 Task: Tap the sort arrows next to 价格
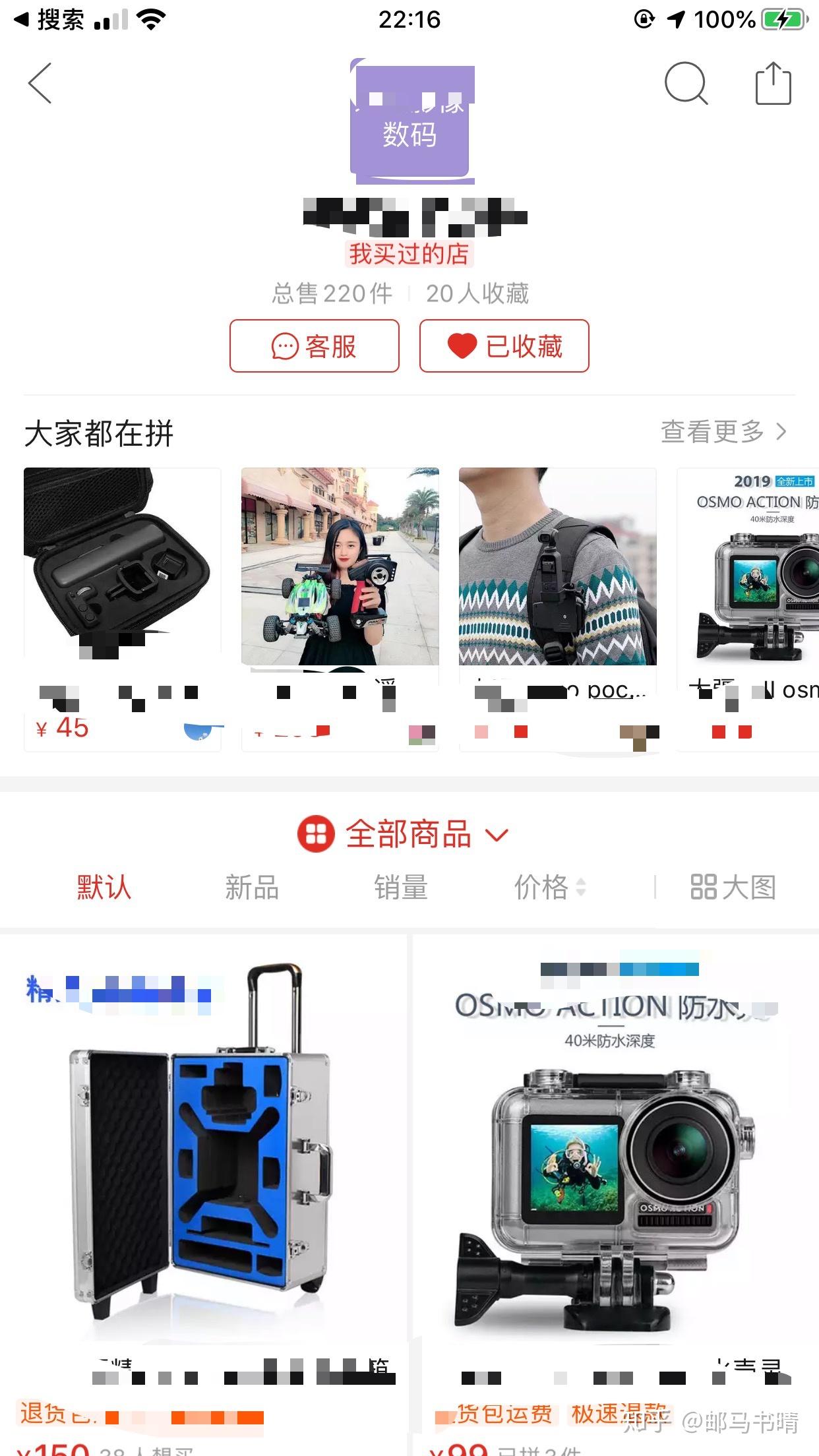tap(581, 888)
